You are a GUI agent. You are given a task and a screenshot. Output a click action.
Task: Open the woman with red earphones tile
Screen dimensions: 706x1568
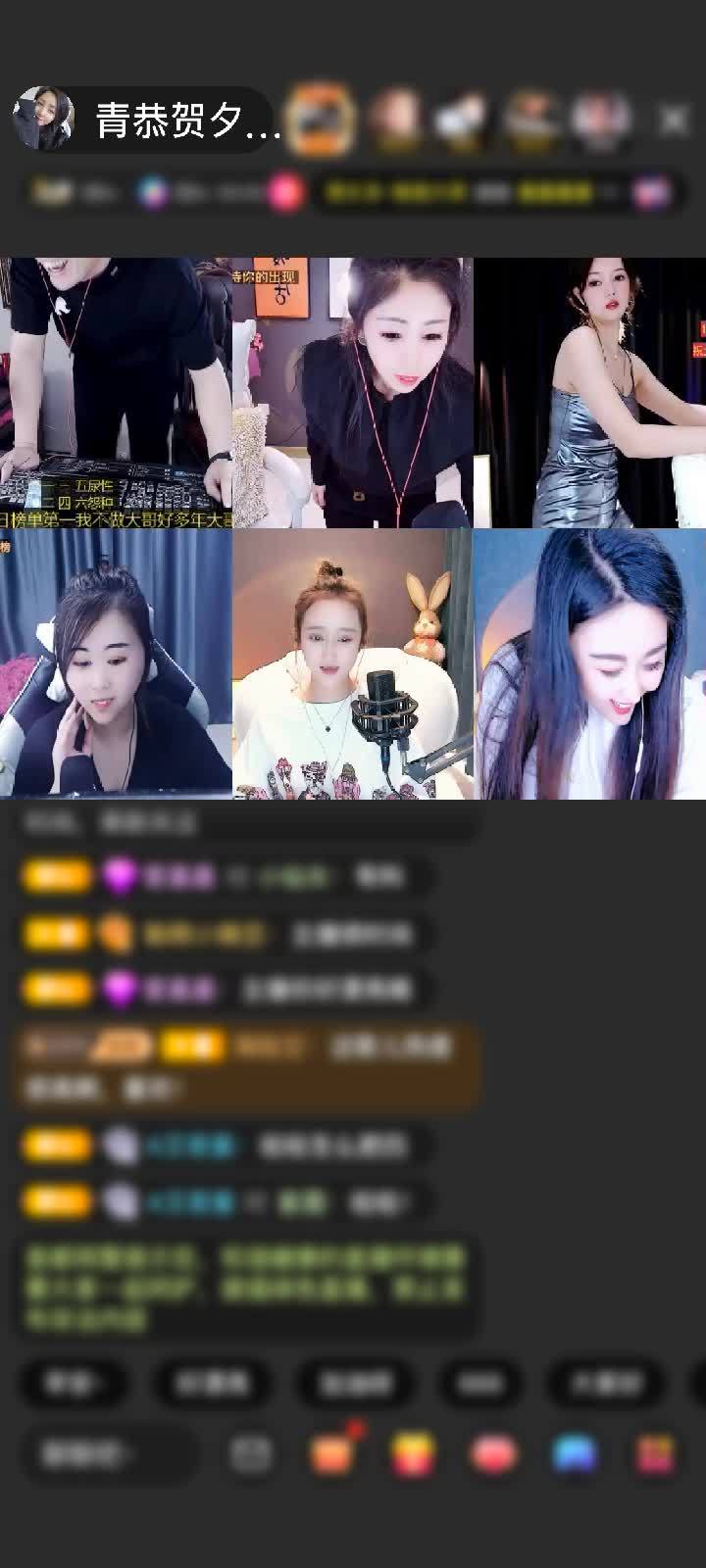(x=353, y=392)
